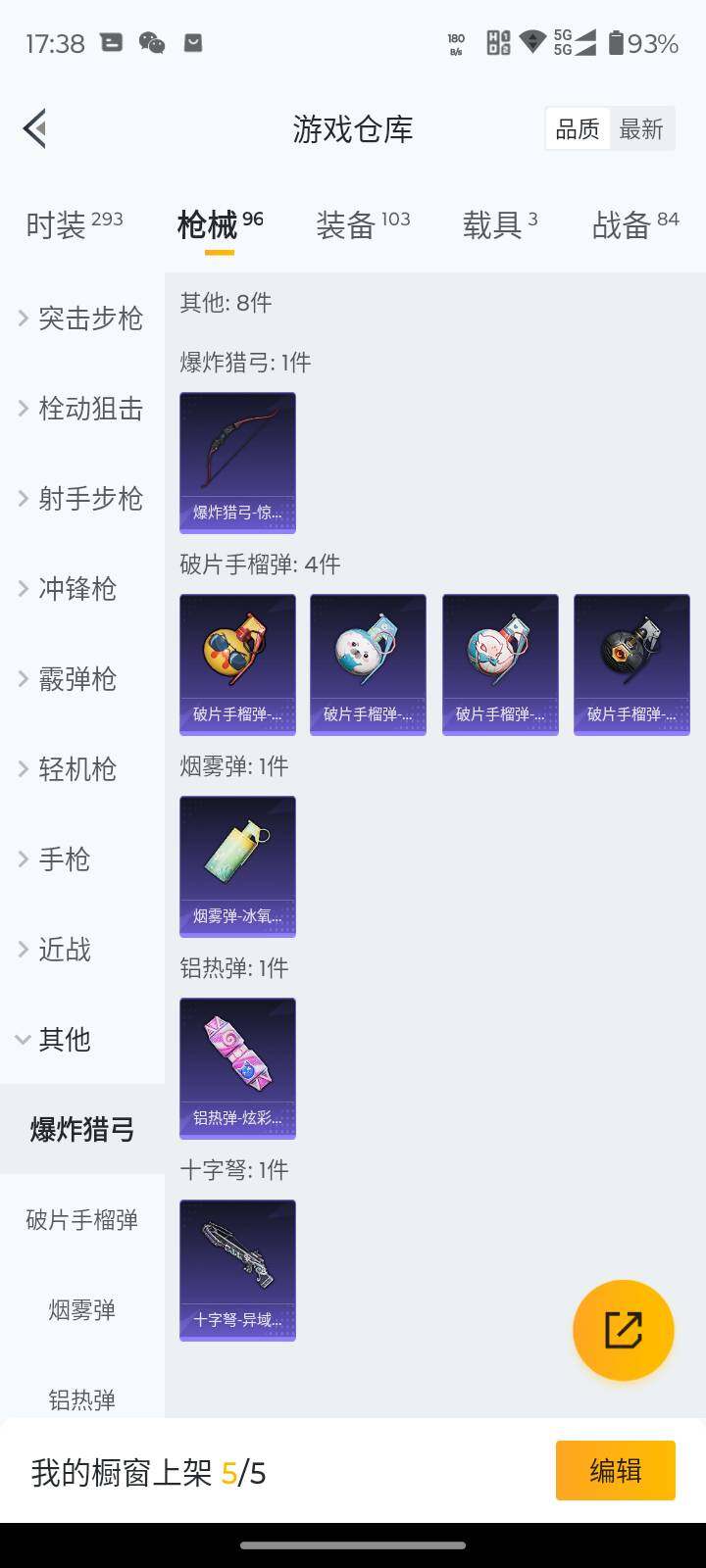
Task: Open the 十字弩-异域 item card
Action: (237, 1270)
